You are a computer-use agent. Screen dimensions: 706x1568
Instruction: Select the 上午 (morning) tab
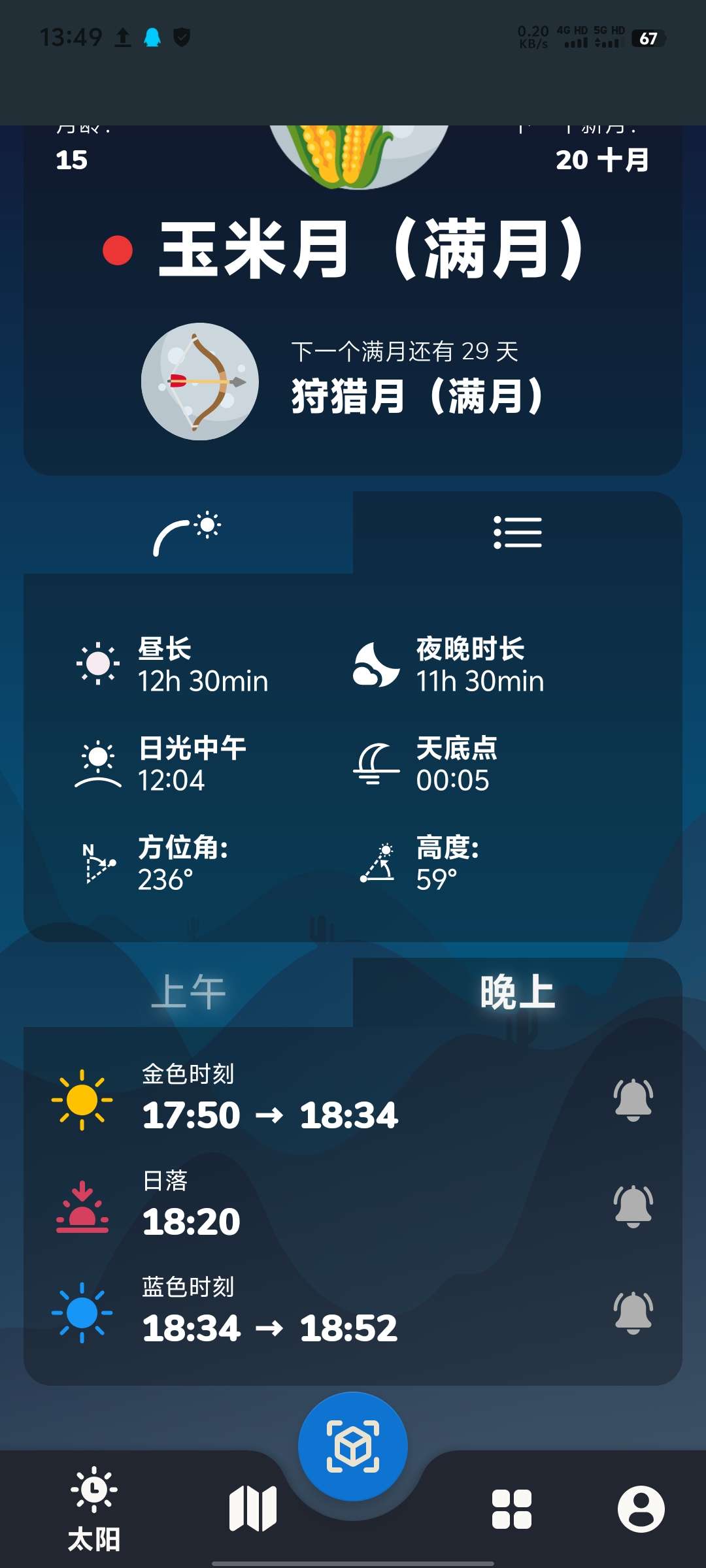[x=188, y=992]
